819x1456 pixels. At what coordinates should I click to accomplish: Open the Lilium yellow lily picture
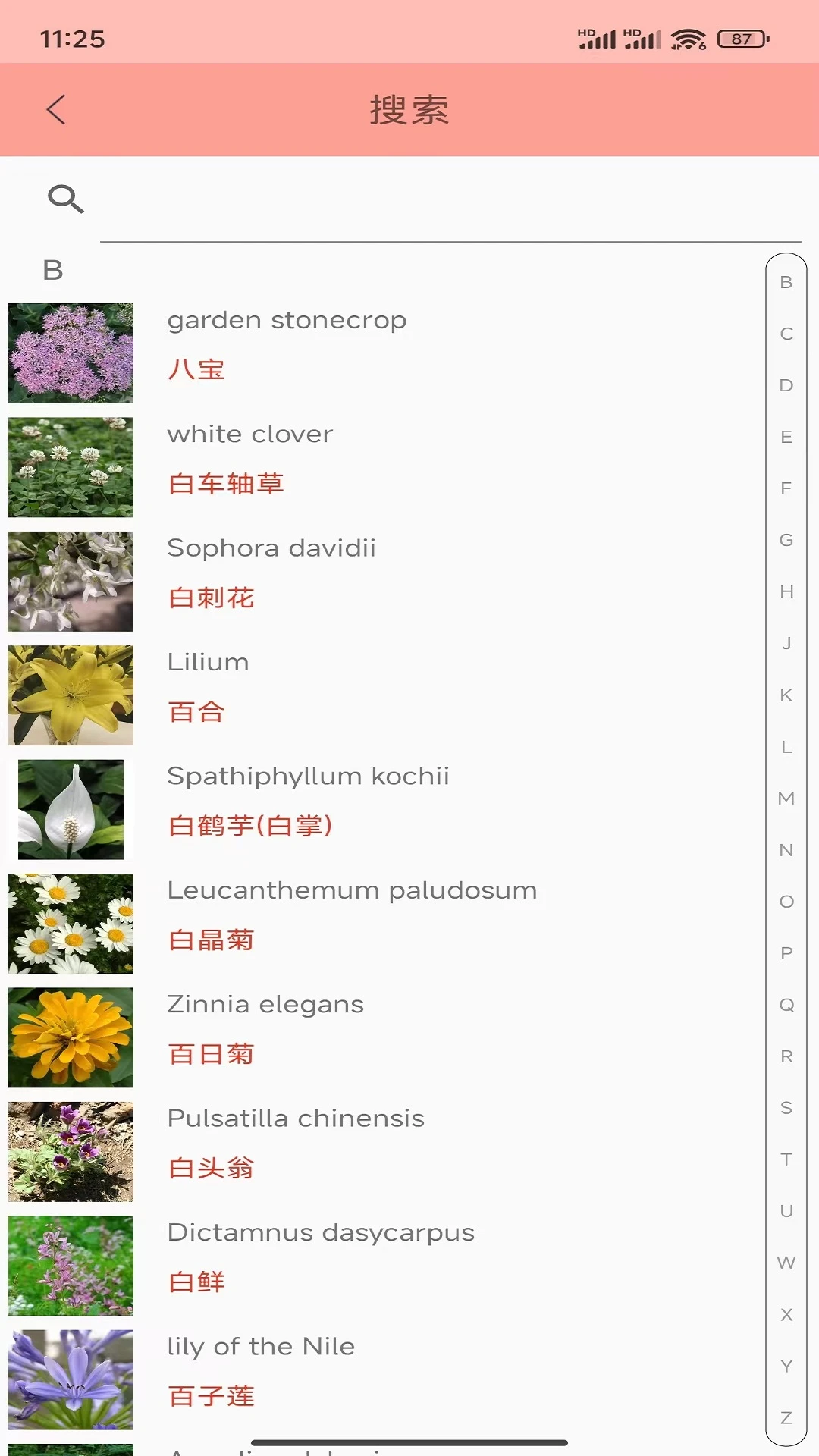71,695
